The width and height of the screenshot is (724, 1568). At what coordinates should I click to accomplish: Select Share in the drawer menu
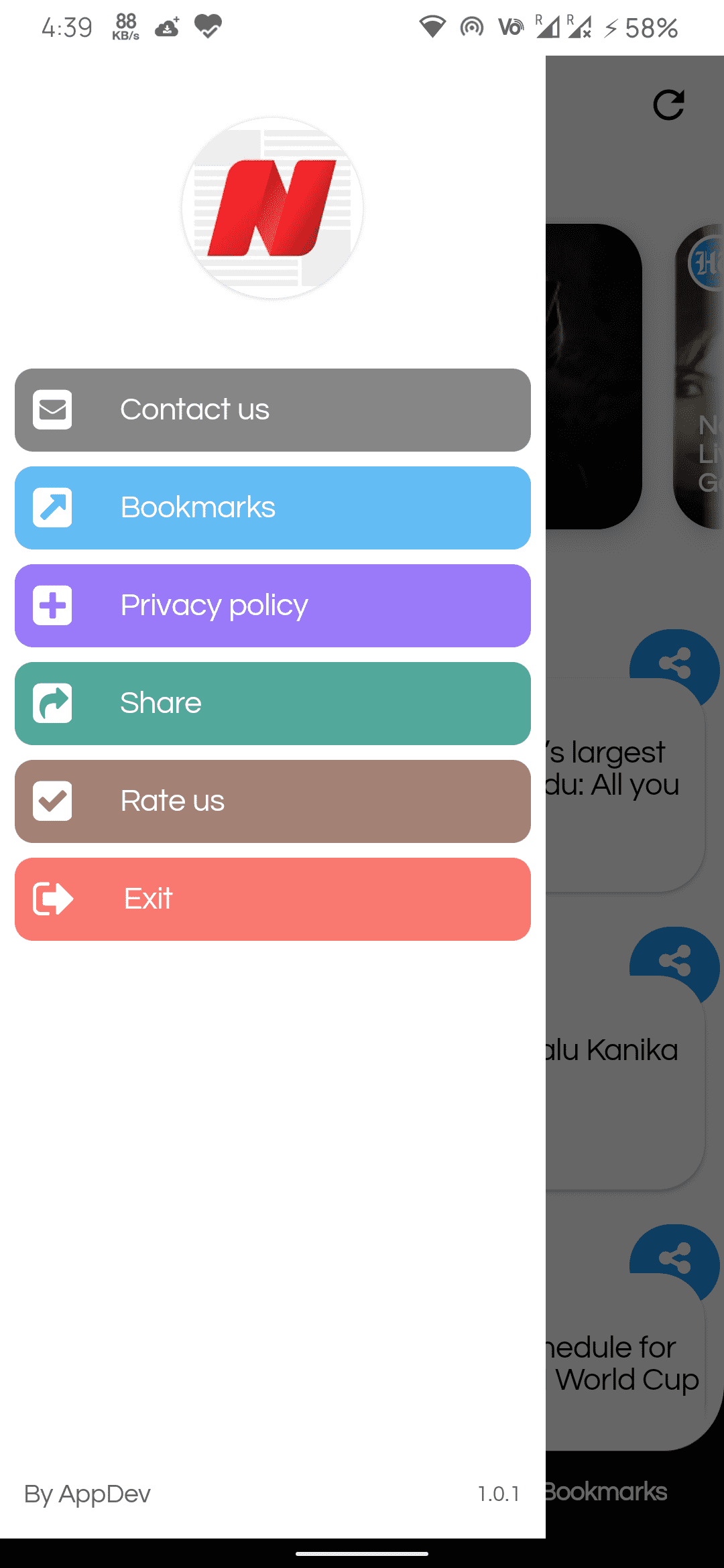click(x=272, y=703)
